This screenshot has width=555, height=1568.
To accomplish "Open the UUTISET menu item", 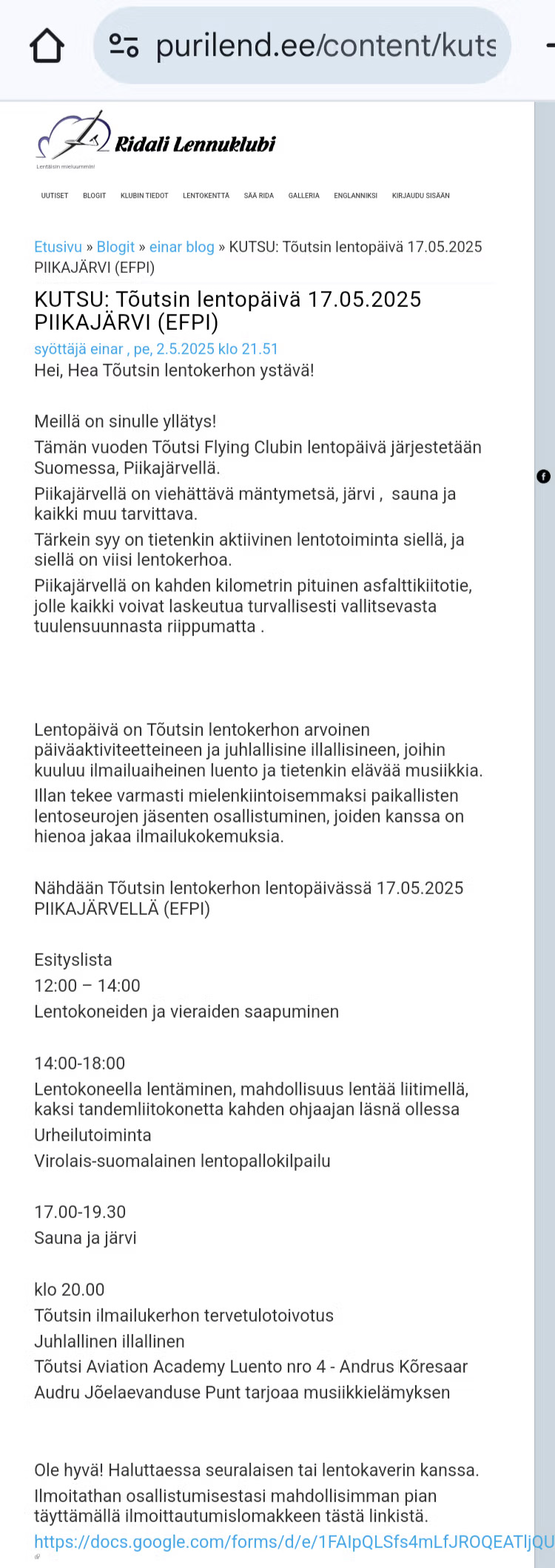I will (55, 196).
